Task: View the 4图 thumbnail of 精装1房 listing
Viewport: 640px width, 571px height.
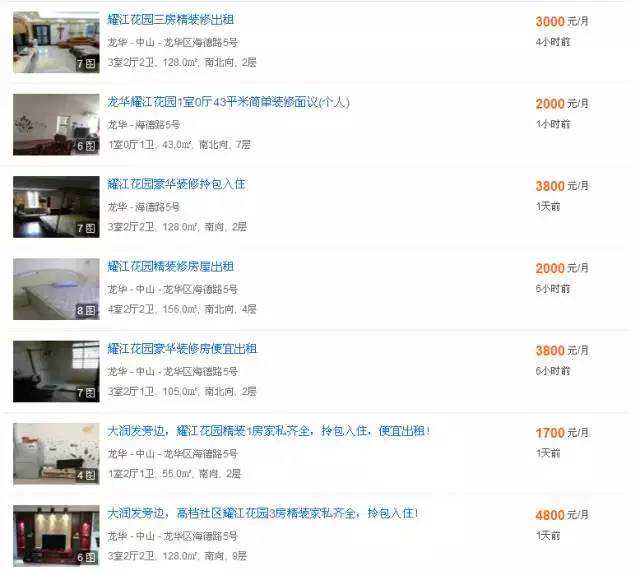Action: point(55,453)
